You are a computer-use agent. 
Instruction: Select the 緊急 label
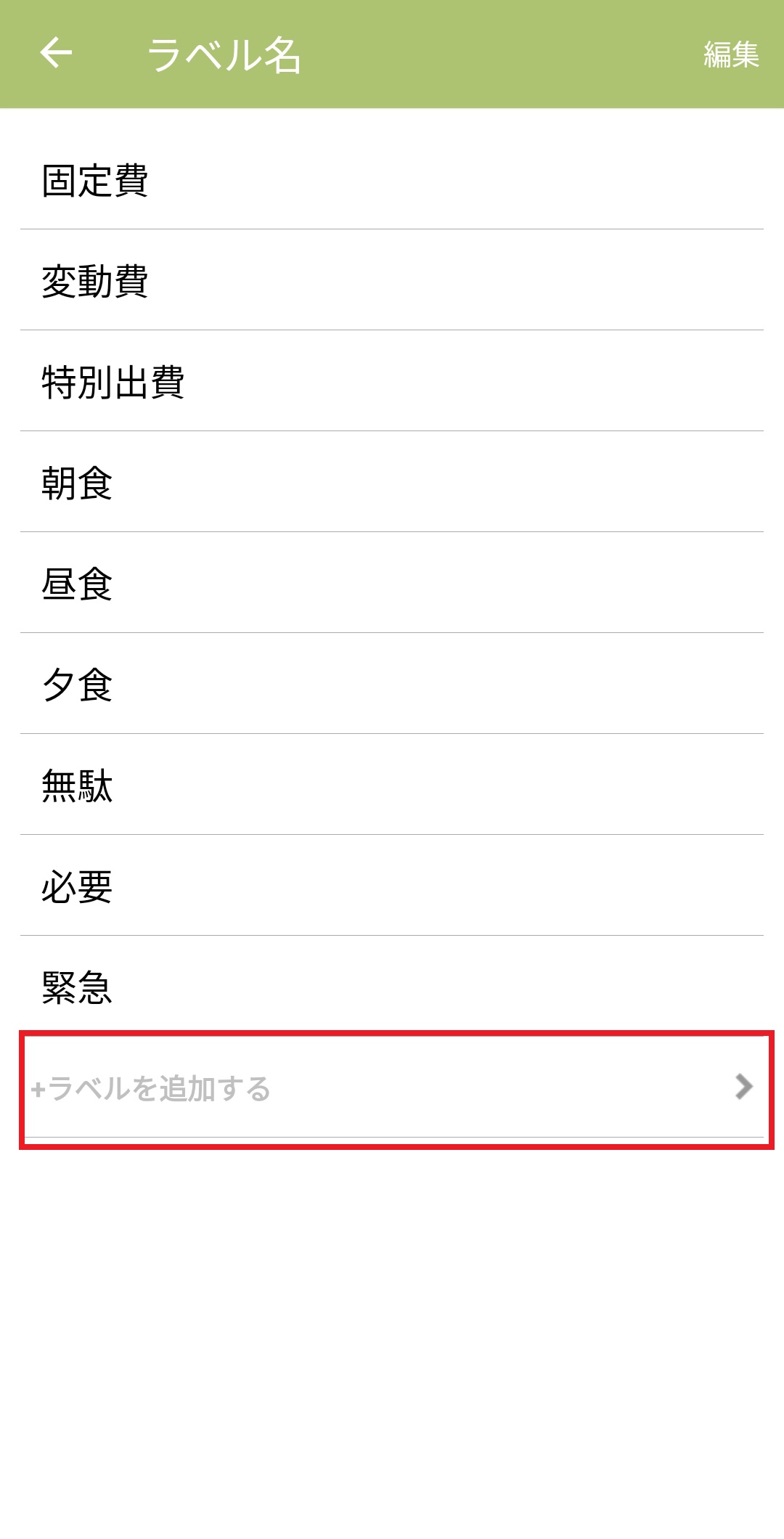point(77,987)
